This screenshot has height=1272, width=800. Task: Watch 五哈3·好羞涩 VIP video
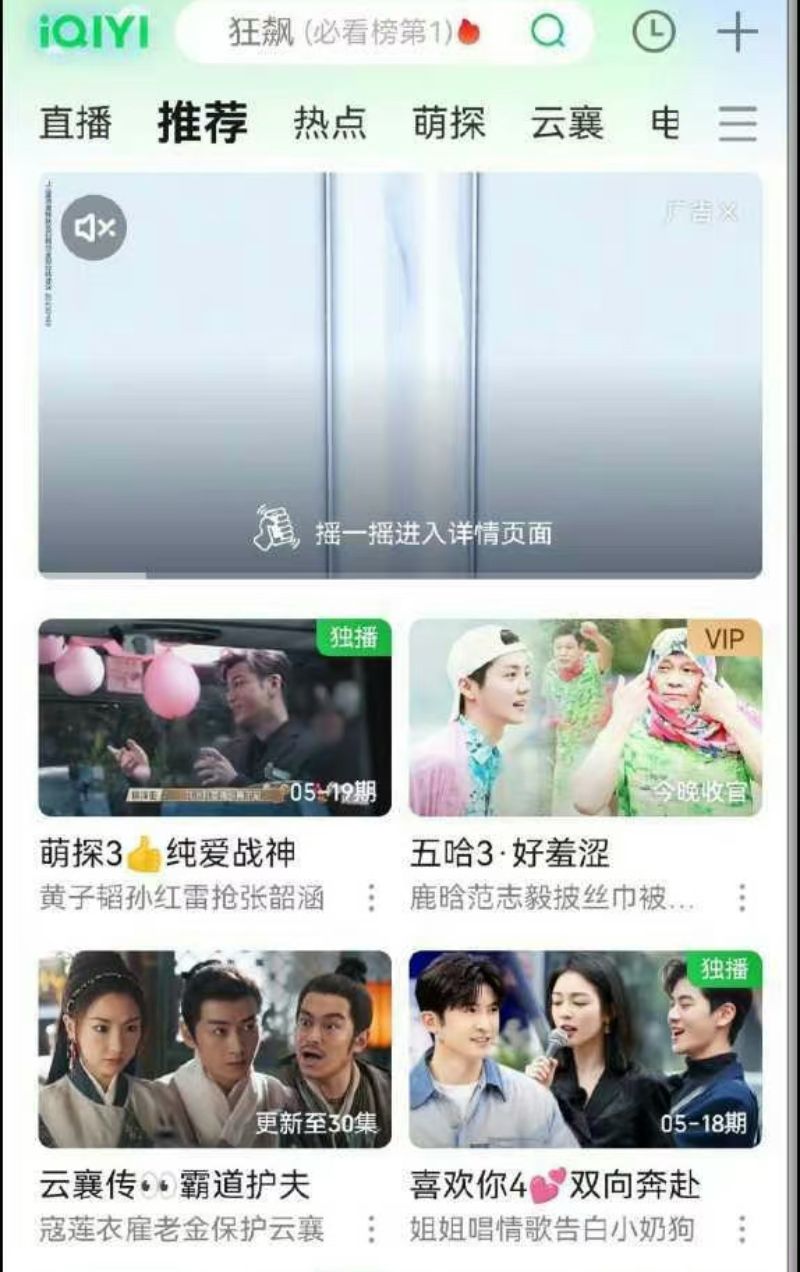click(x=585, y=717)
